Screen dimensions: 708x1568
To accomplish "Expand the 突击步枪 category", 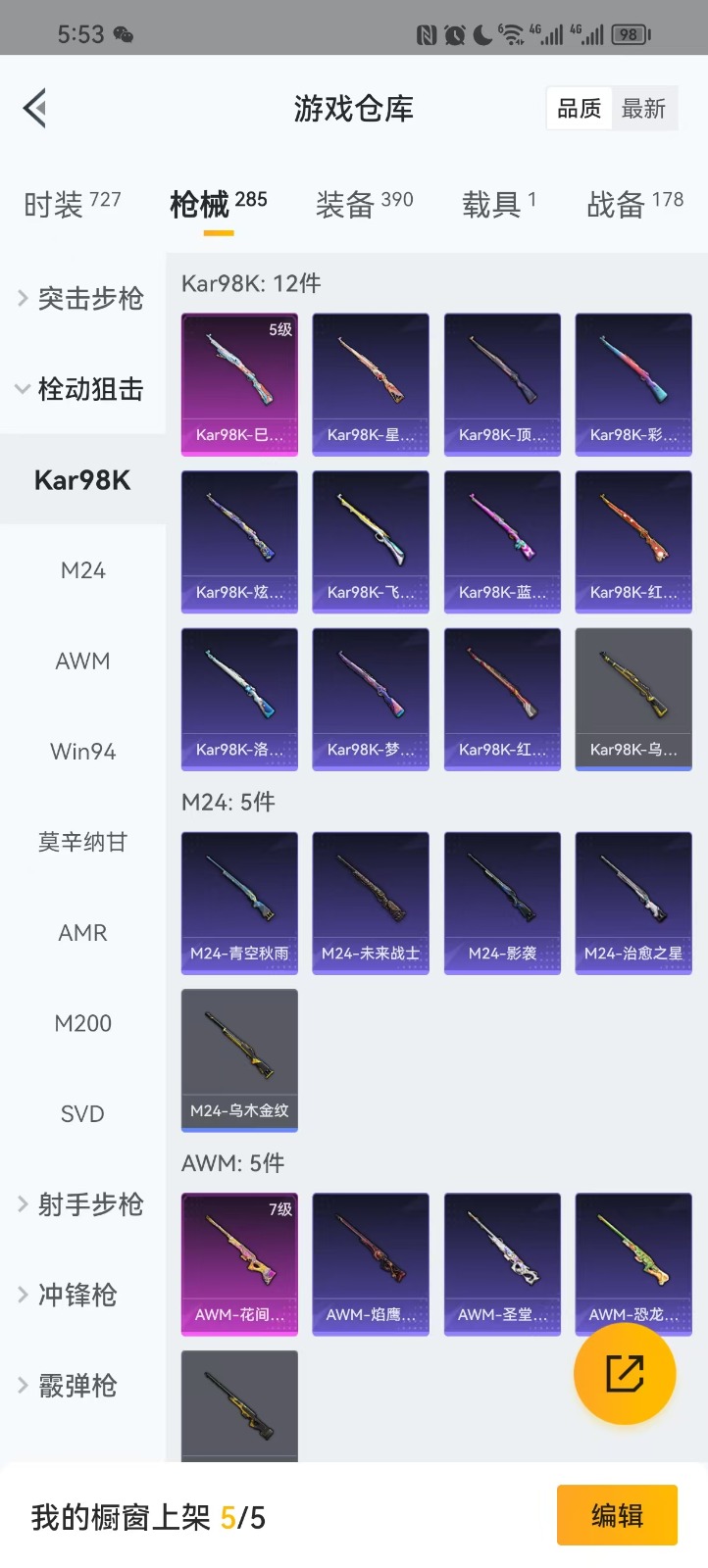I will pos(82,298).
